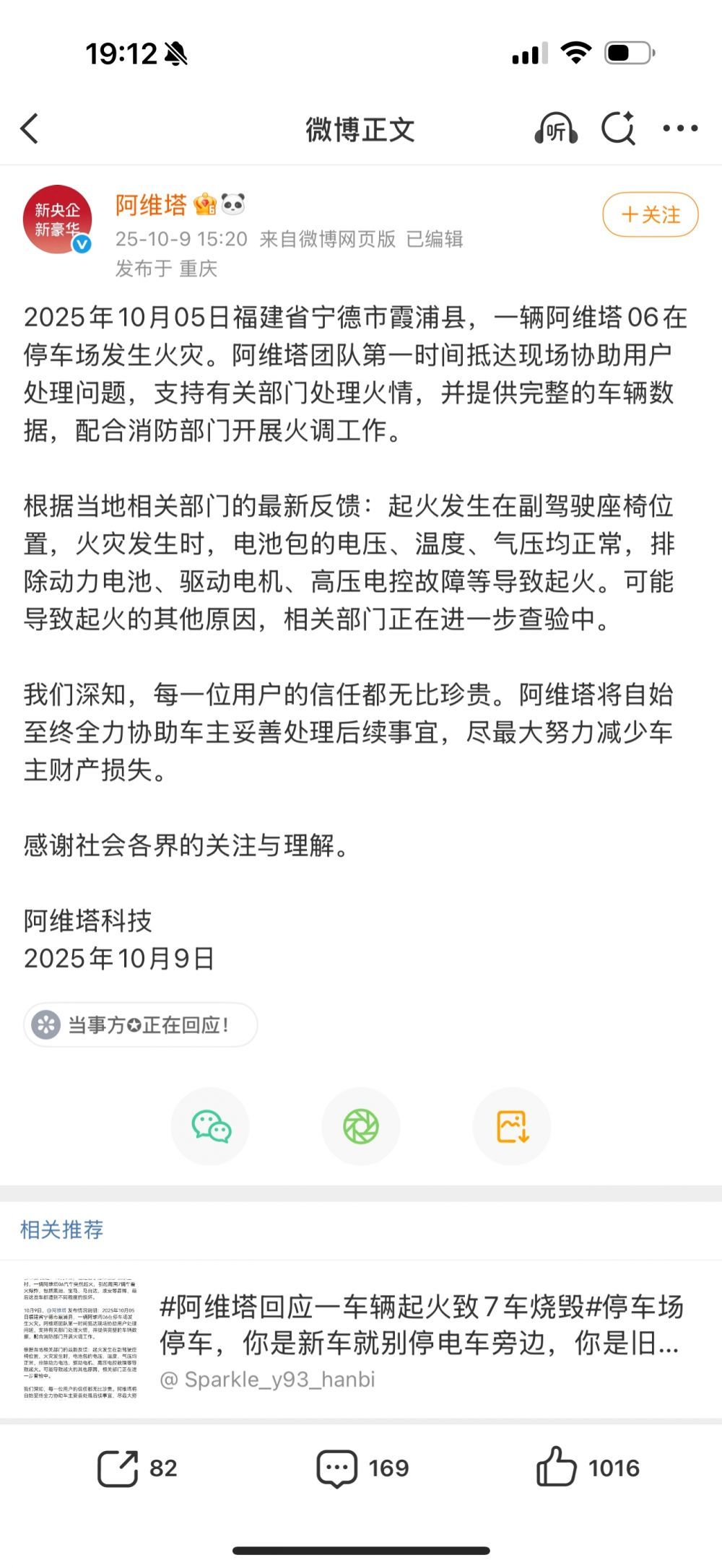Image resolution: width=722 pixels, height=1568 pixels.
Task: Open the 当事方正在回应 topic chip
Action: pos(141,1024)
